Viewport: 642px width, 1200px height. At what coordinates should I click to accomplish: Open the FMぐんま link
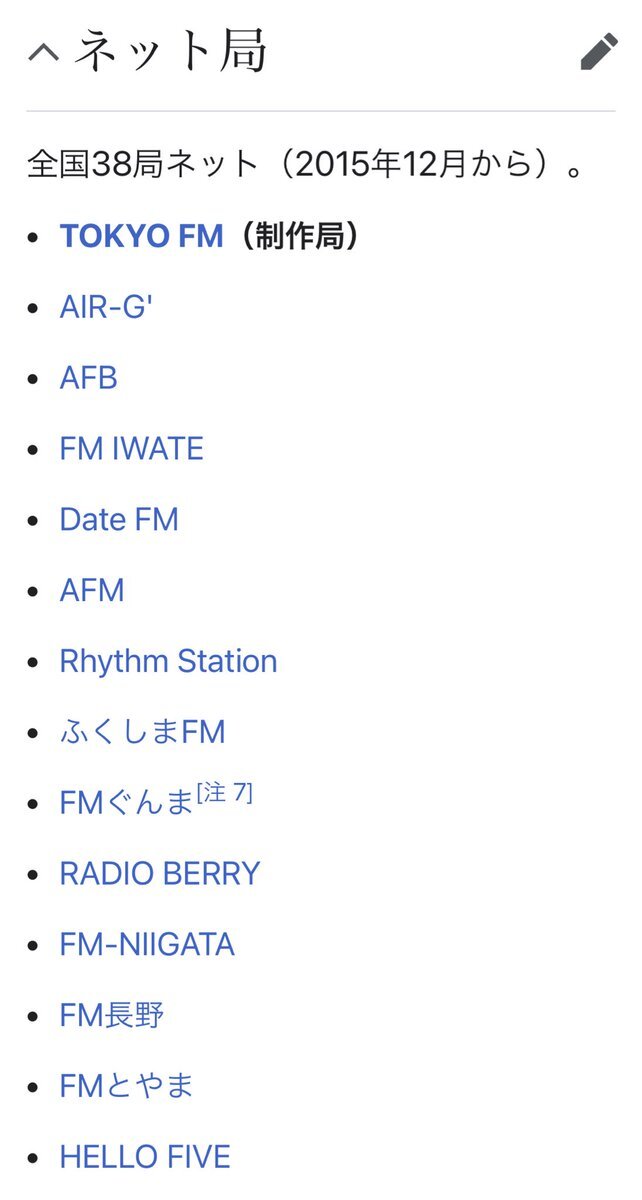click(x=125, y=804)
